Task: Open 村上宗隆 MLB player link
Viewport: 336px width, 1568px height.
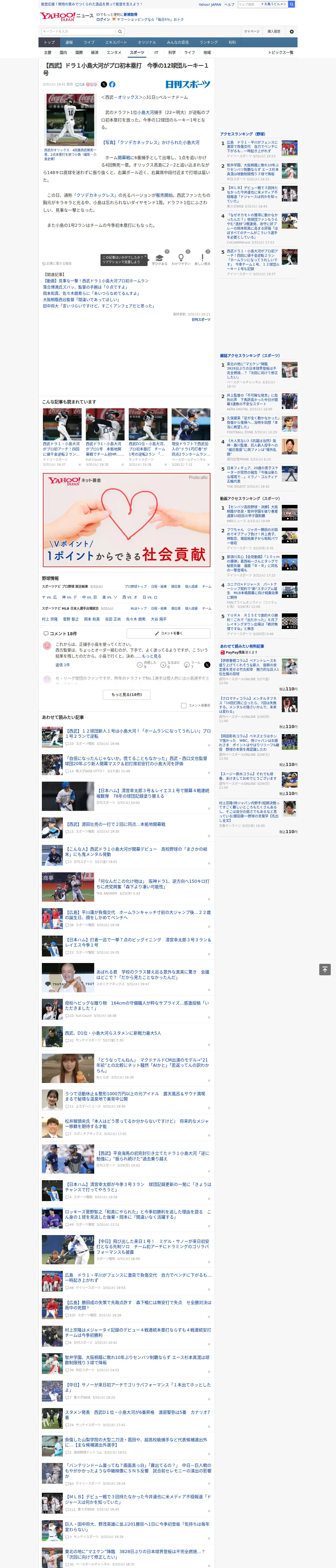Action: [49, 619]
